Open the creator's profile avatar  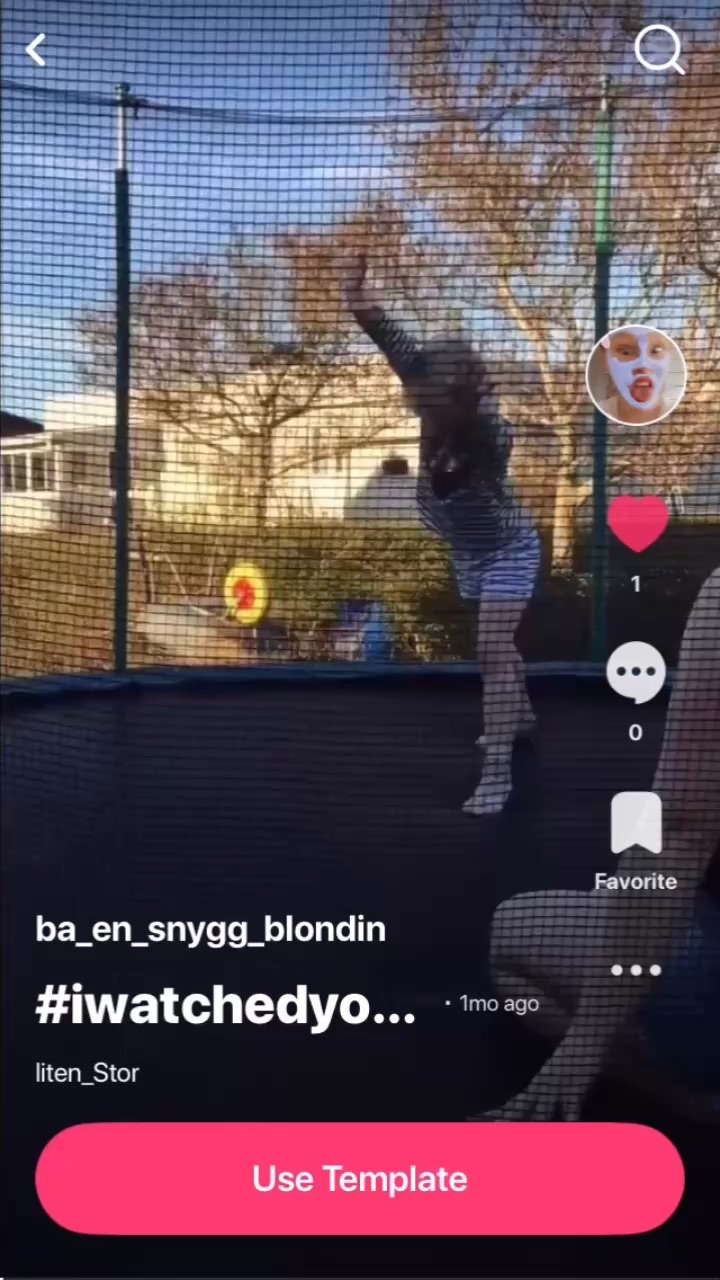click(636, 375)
